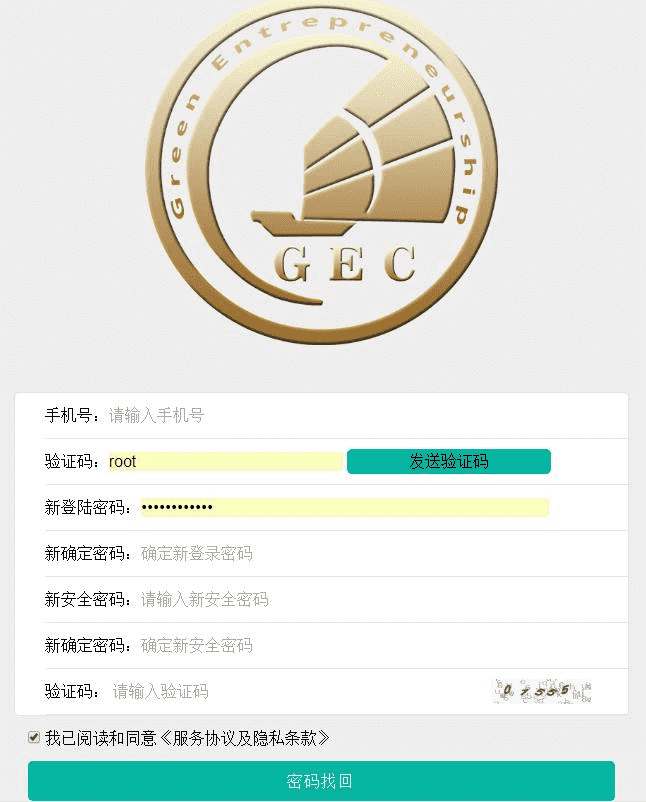646x802 pixels.
Task: Uncheck the 我已阅读和同意 agreement checkbox
Action: 34,738
